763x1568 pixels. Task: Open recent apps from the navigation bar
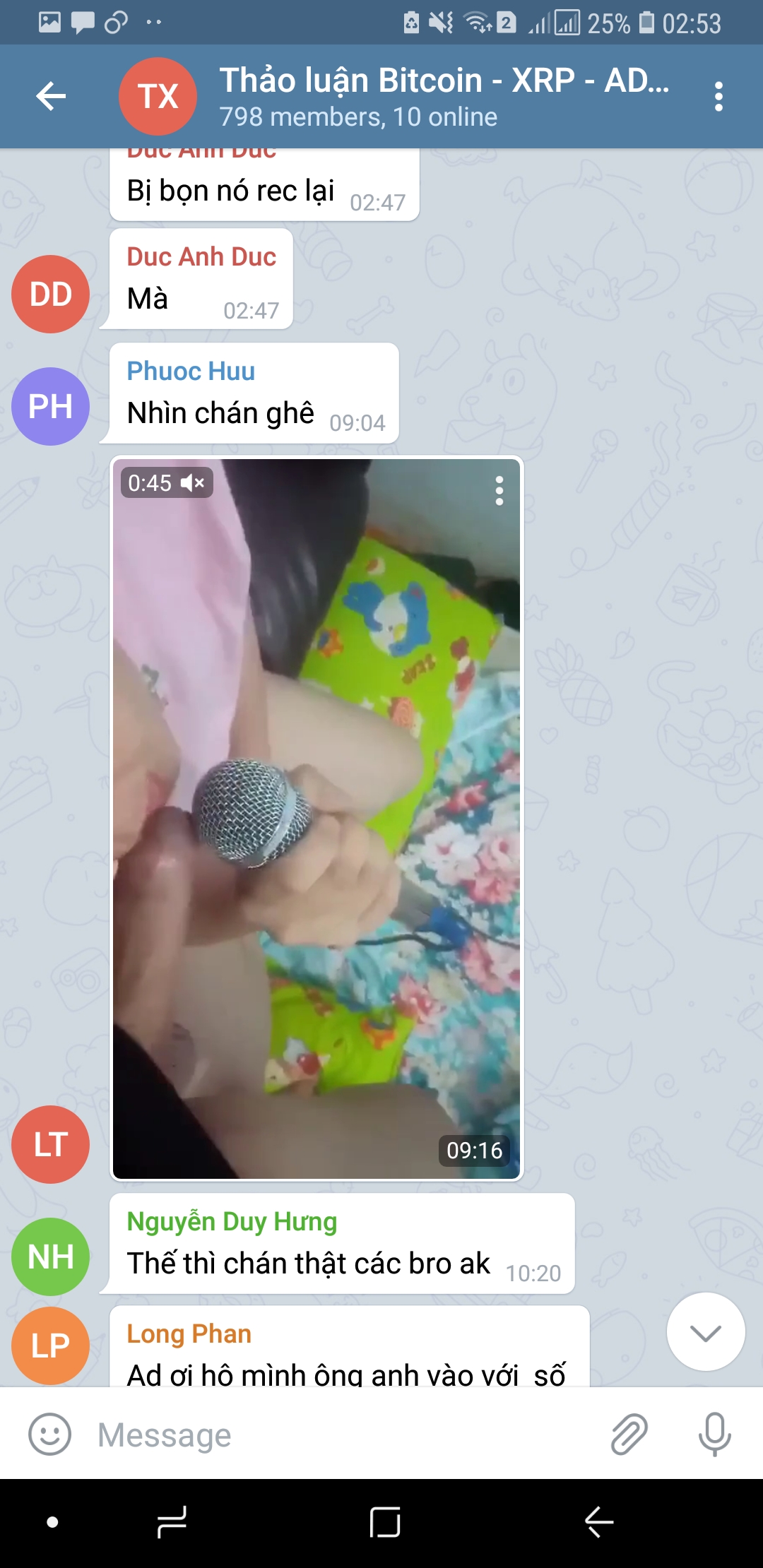[172, 1521]
